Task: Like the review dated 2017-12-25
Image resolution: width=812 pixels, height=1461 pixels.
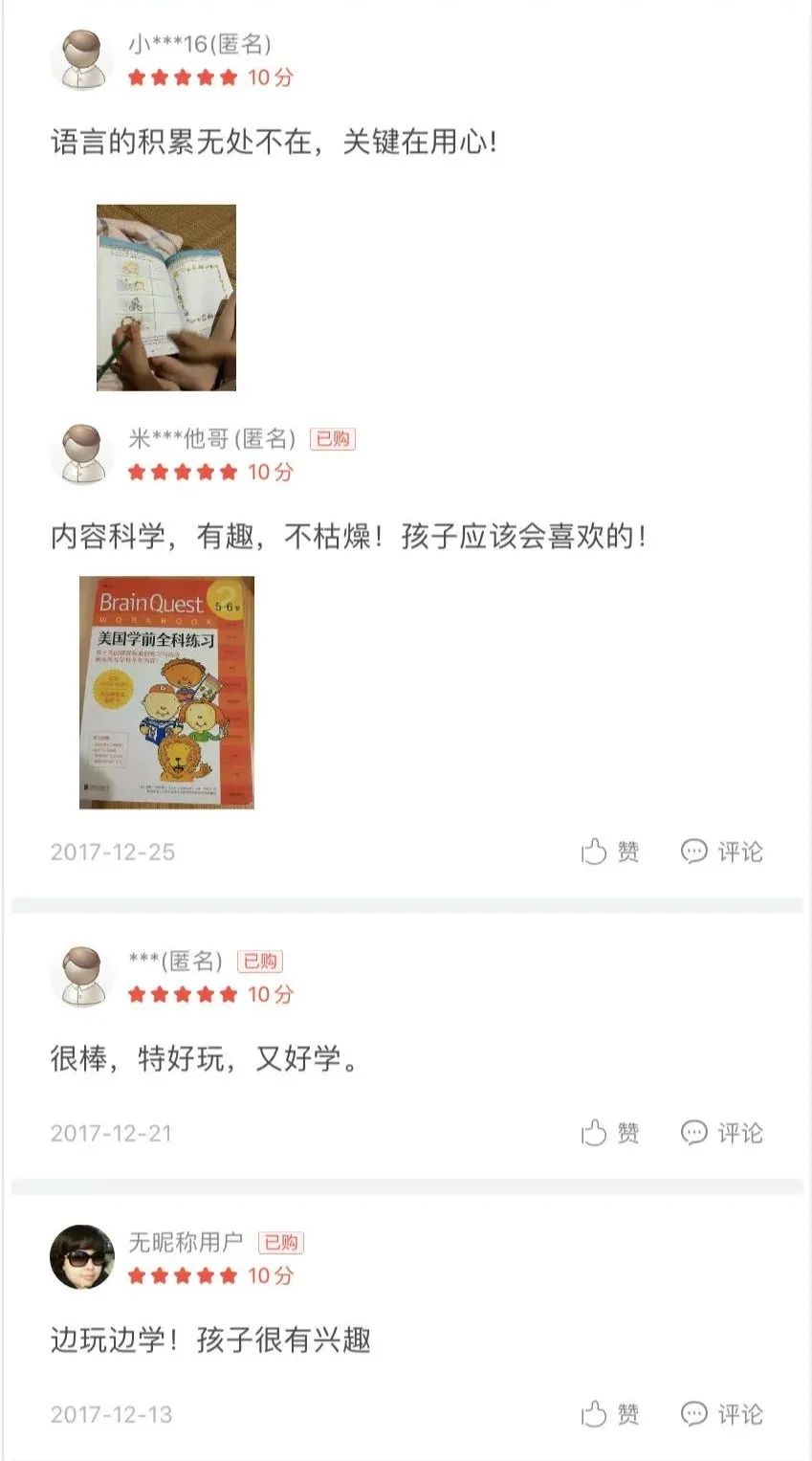Action: tap(610, 851)
